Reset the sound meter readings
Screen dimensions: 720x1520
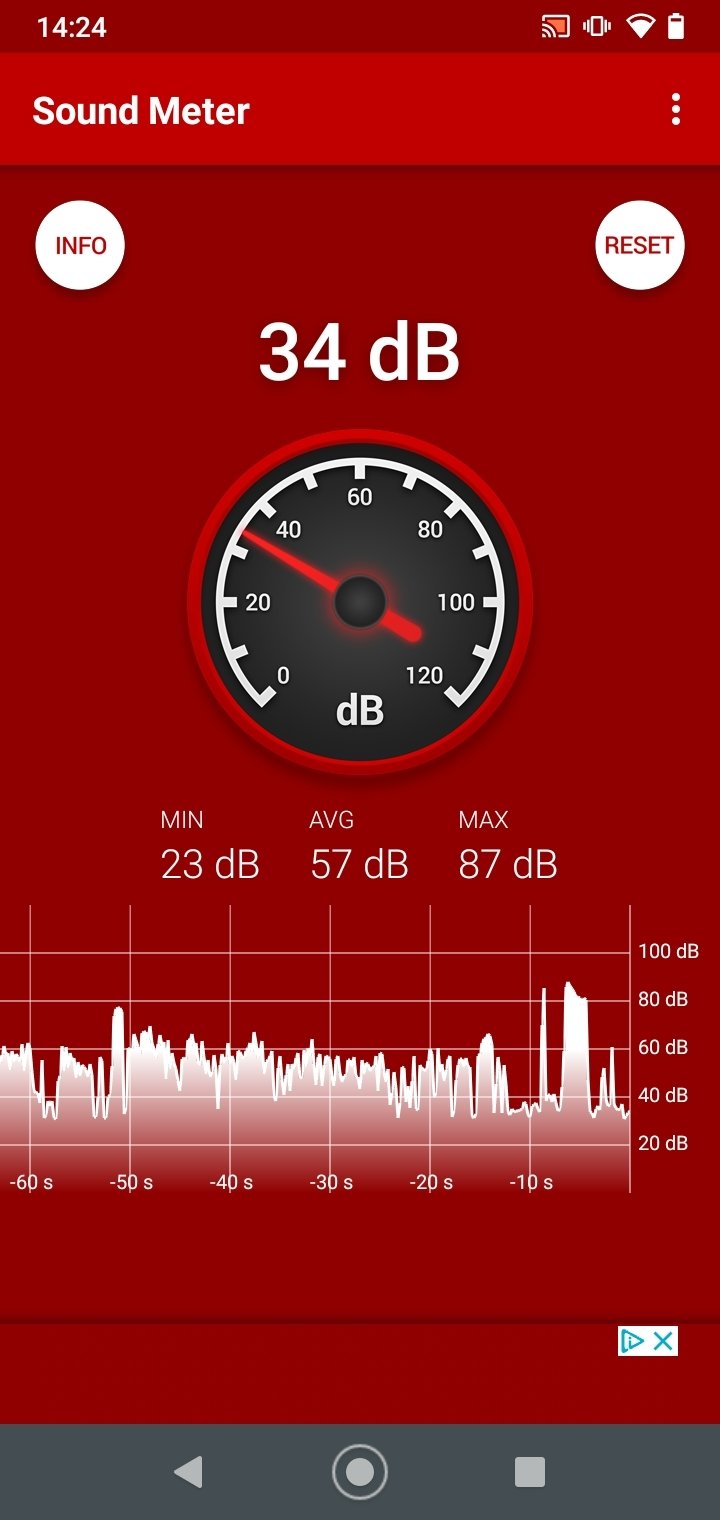pos(639,245)
